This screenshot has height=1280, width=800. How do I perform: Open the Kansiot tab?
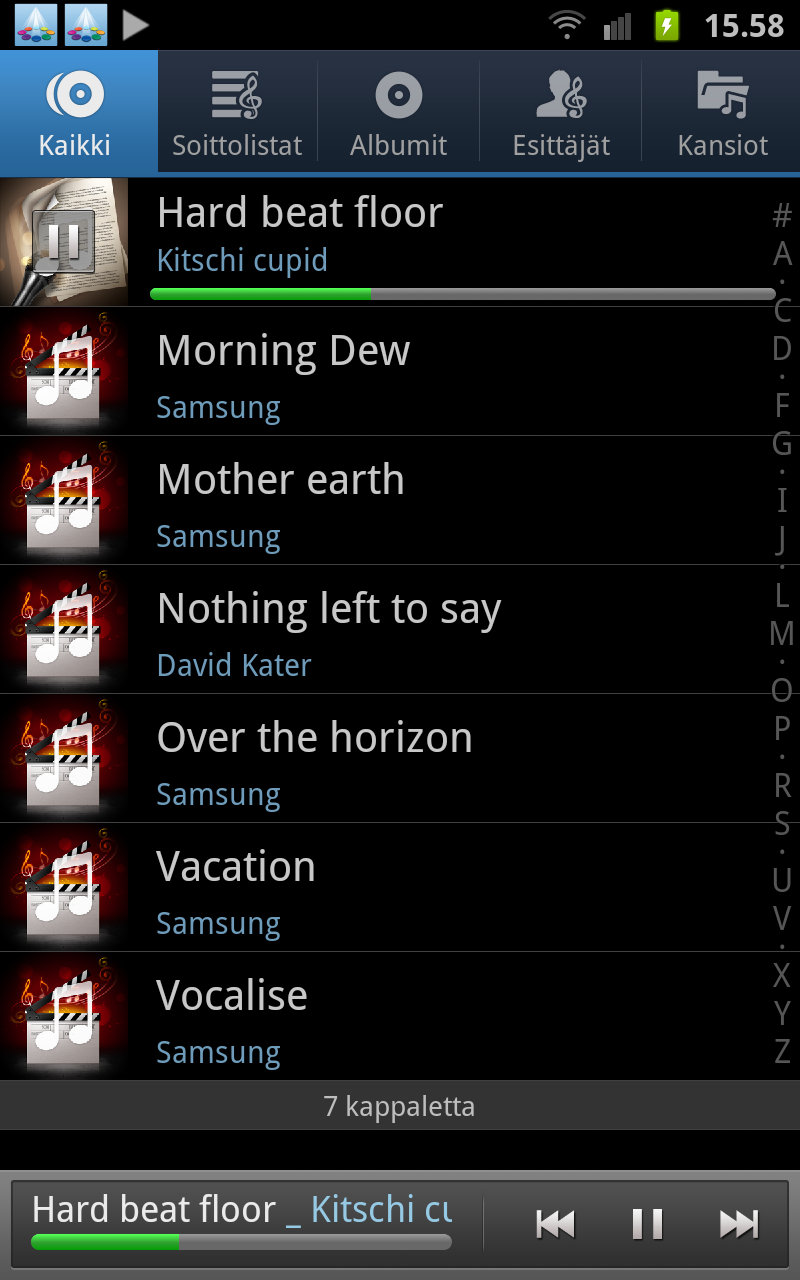[722, 112]
